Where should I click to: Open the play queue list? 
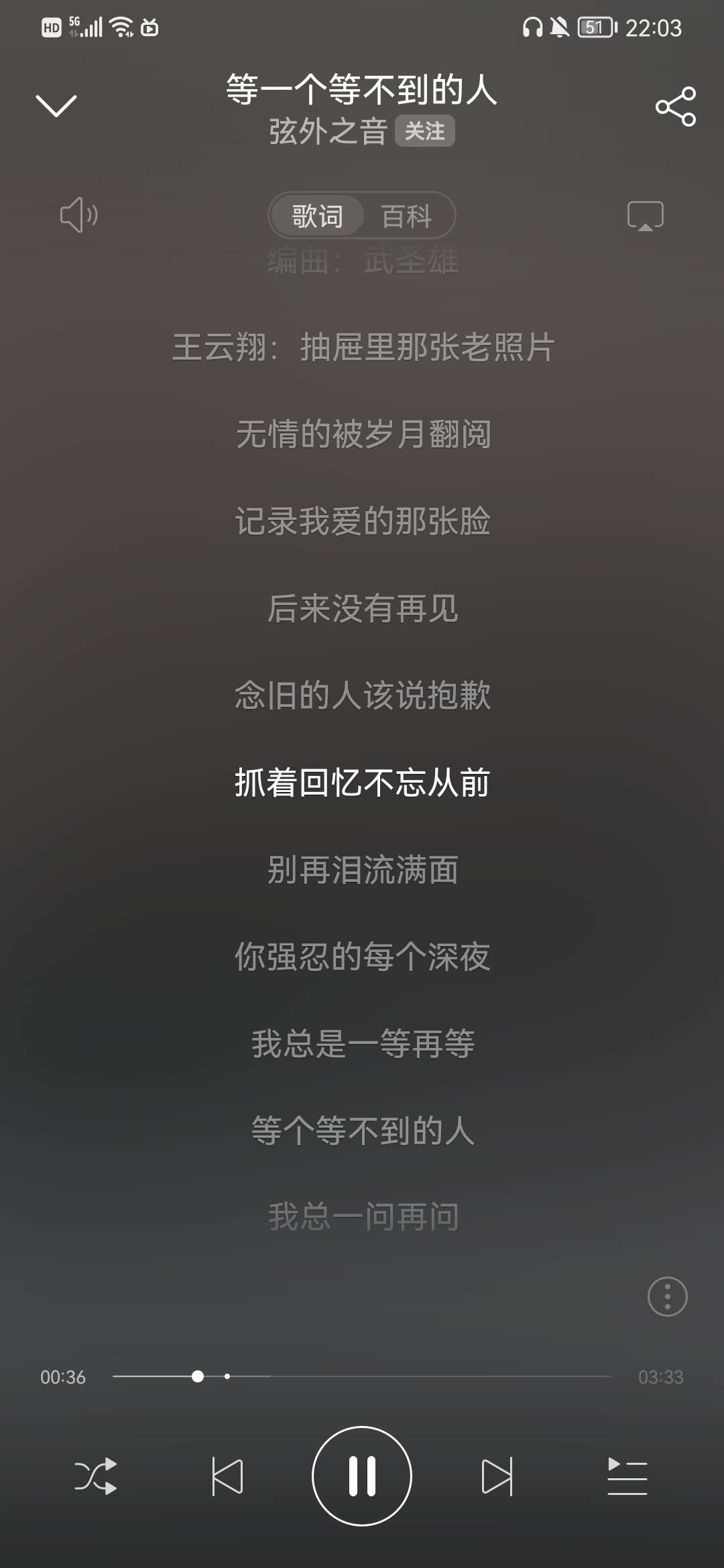click(627, 1476)
